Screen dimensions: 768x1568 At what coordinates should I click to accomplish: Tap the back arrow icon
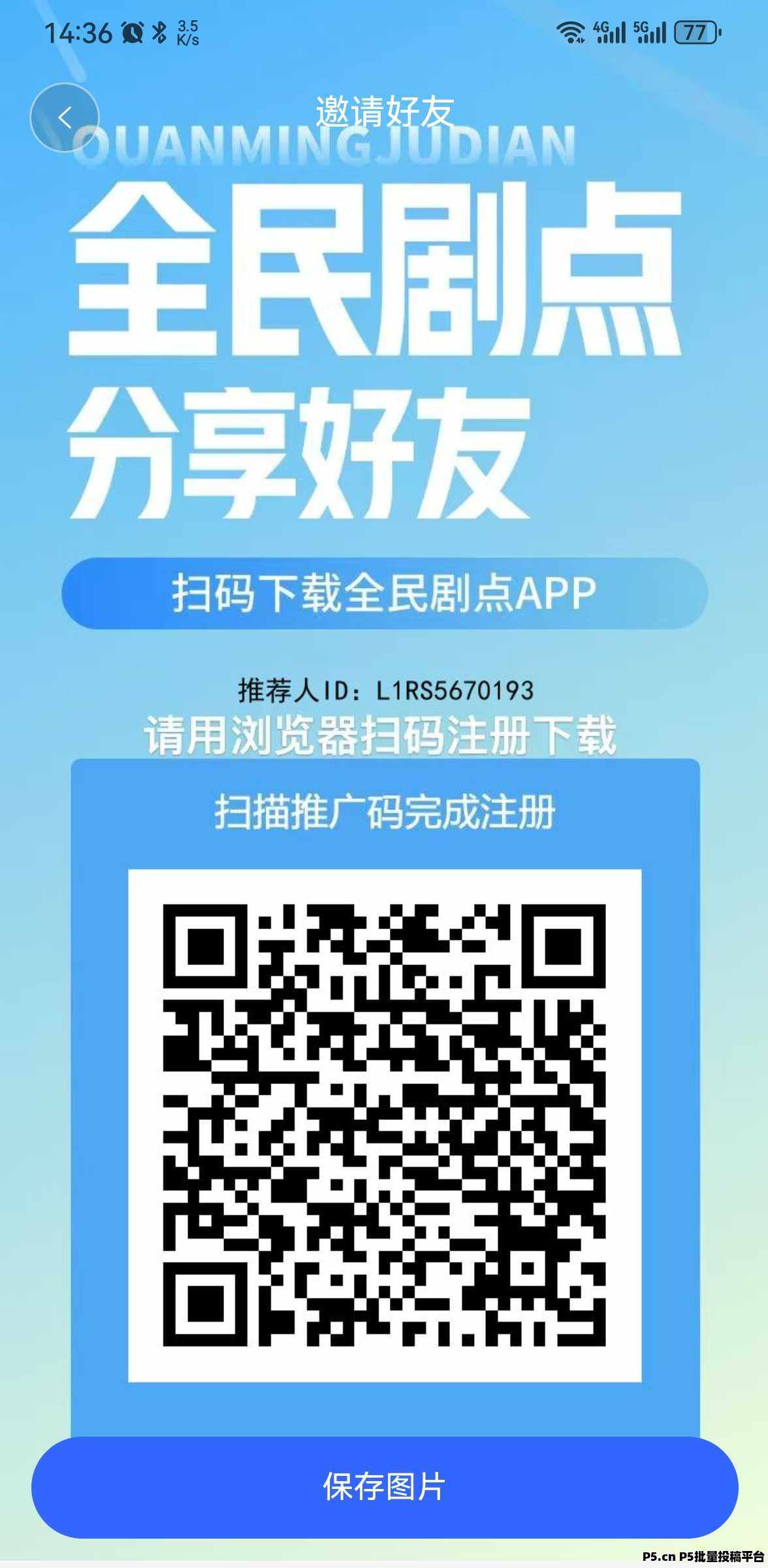(65, 116)
